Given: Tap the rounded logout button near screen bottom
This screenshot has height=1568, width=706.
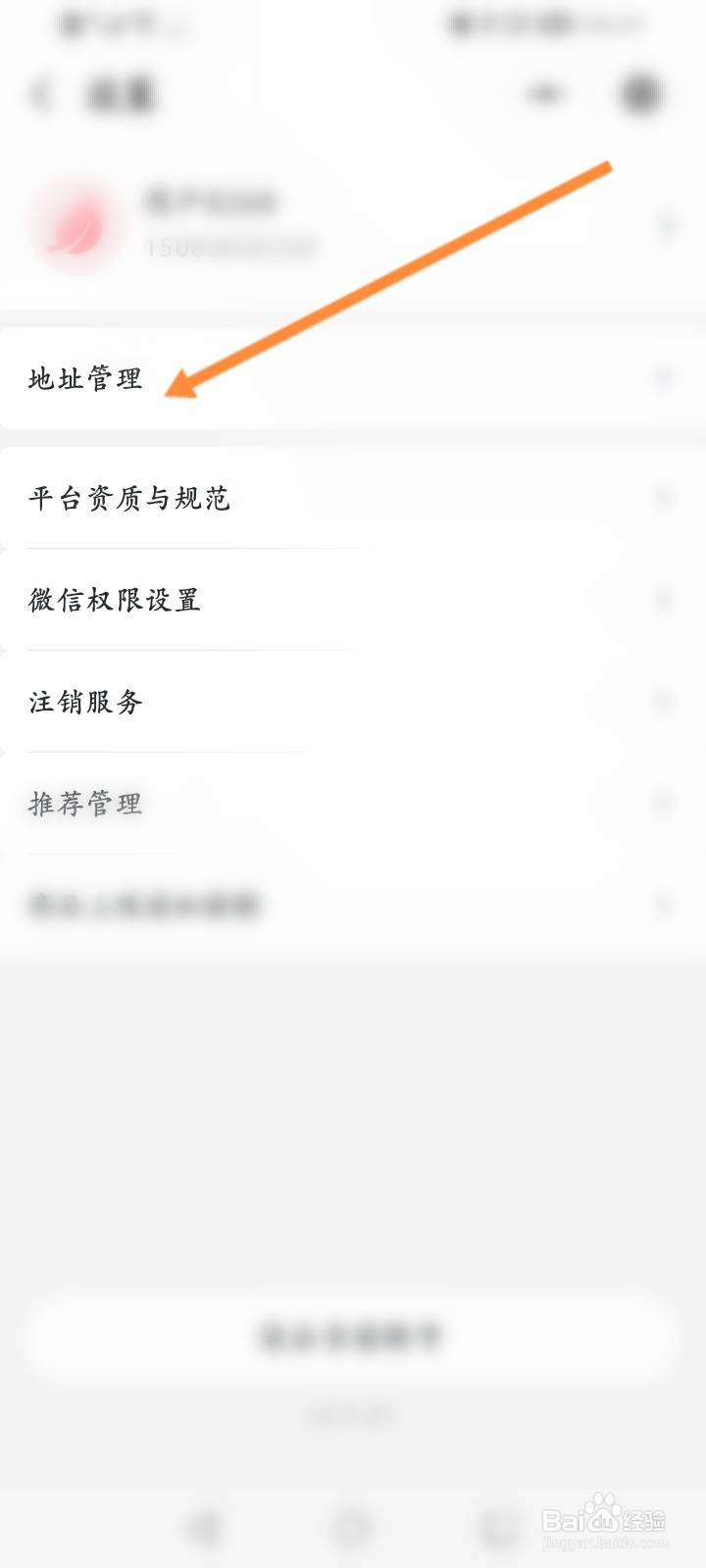Looking at the screenshot, I should 353,1335.
